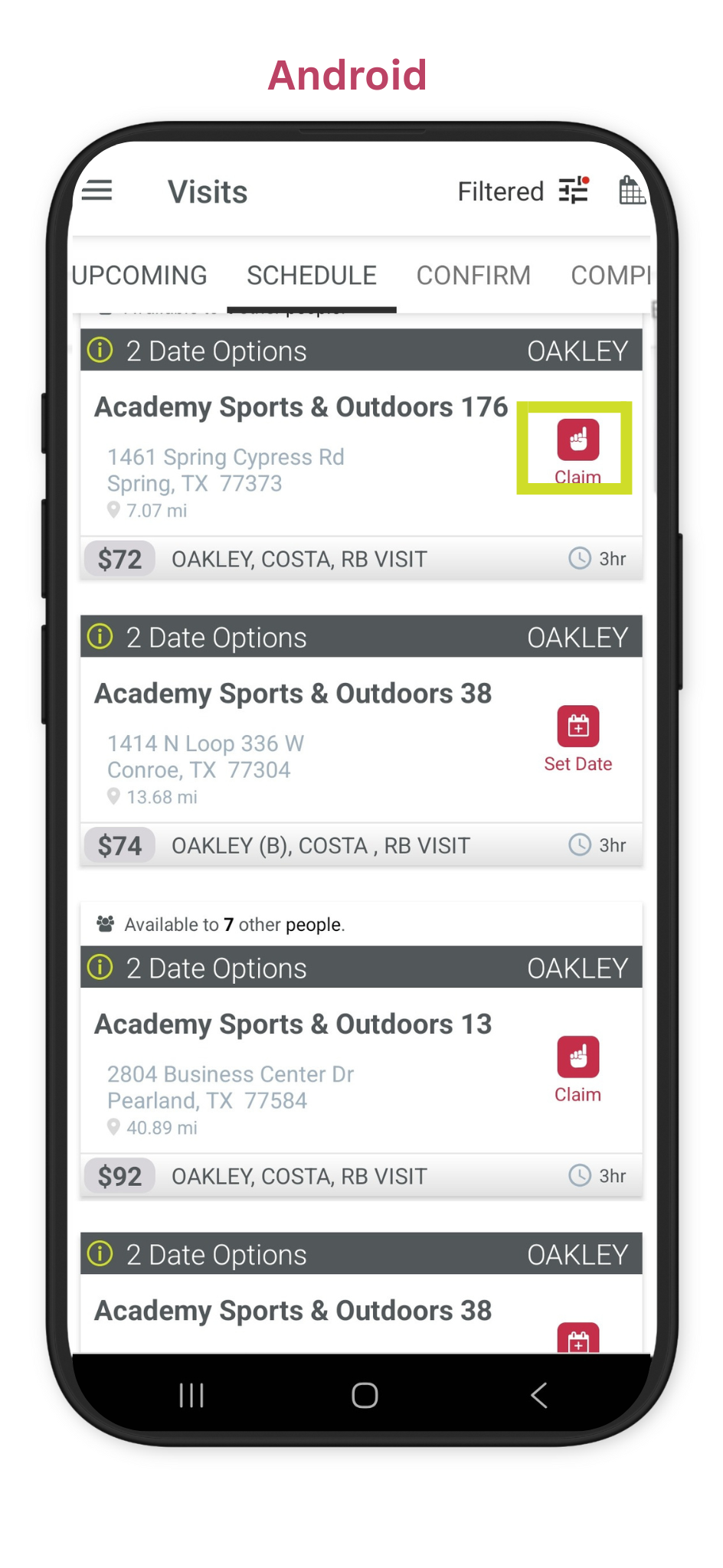Open the hamburger drawer menu

(x=97, y=190)
